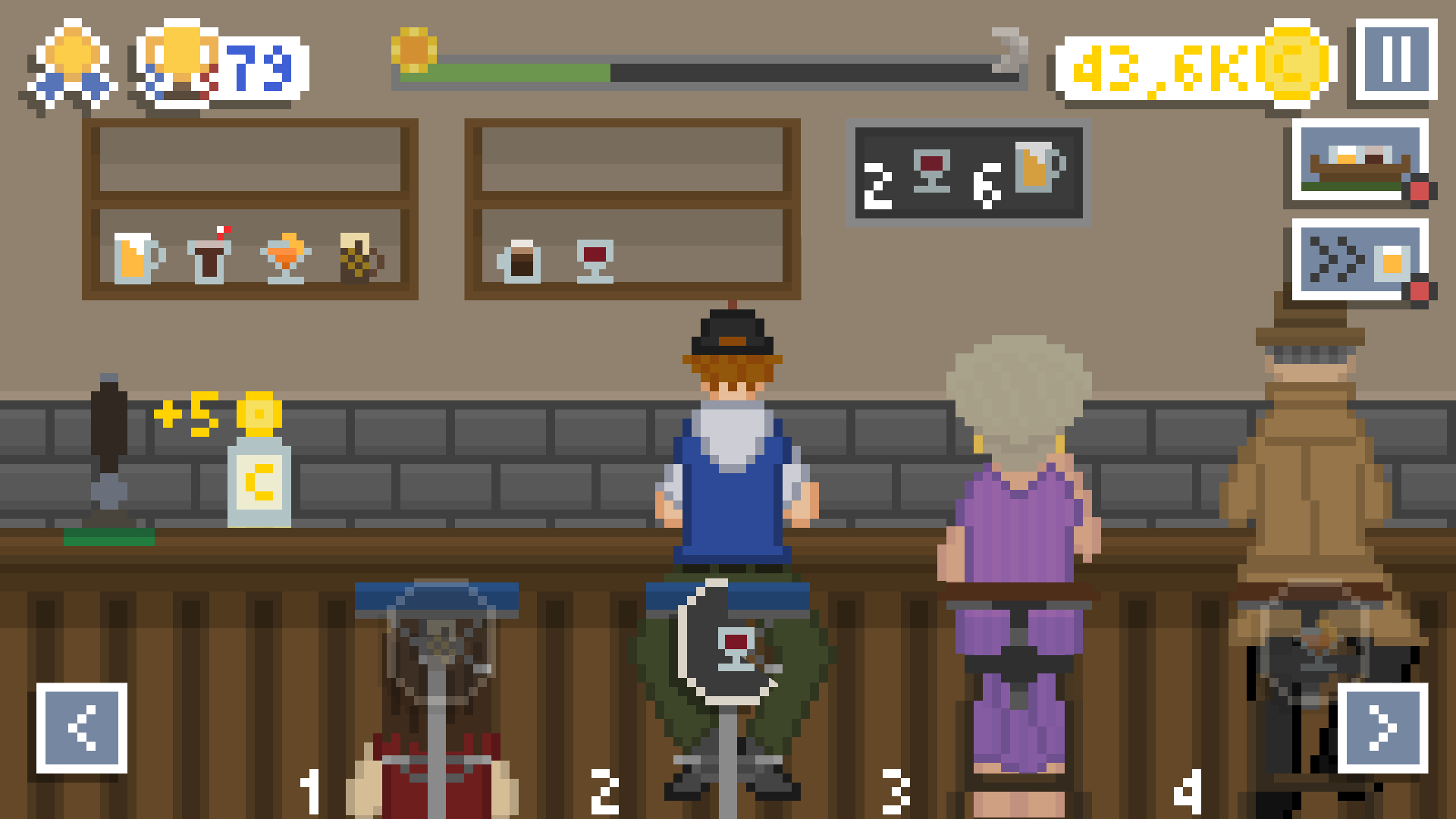
Task: Select the orange cocktail glass
Action: (x=285, y=258)
